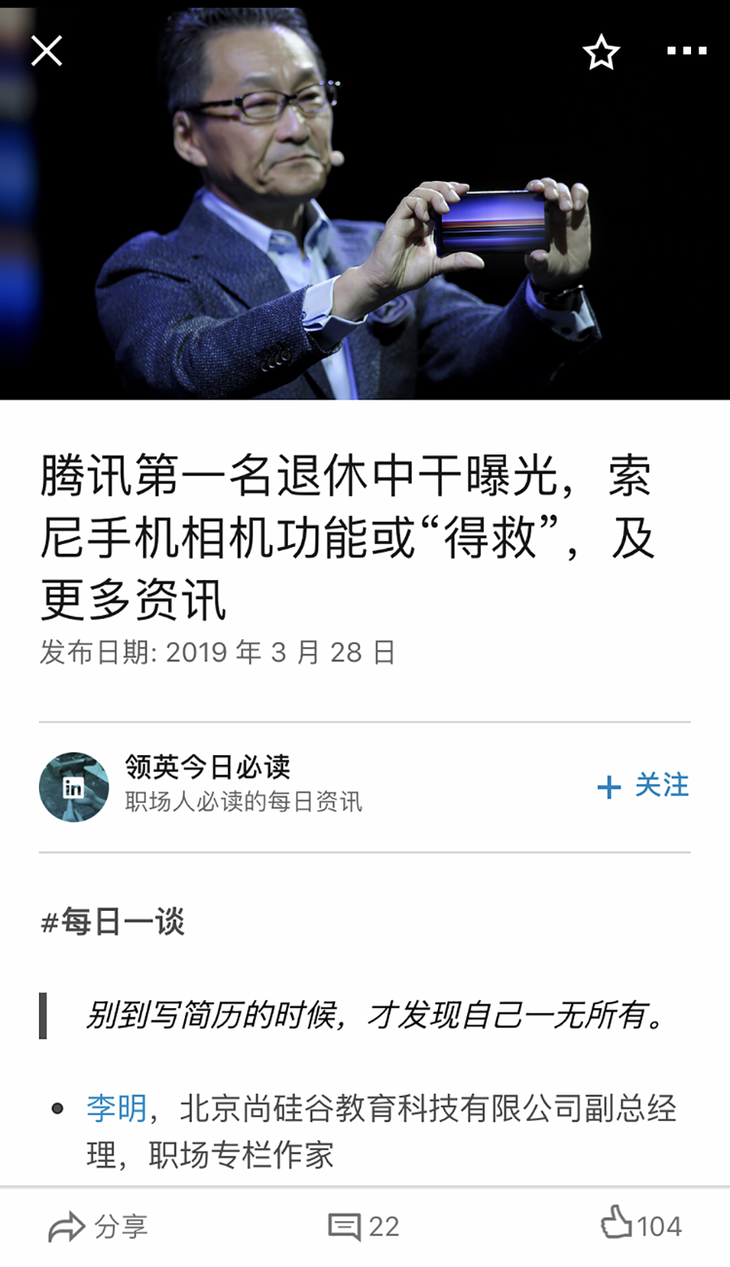View the 22 comments
Screen dimensions: 730x1267
pos(364,1226)
